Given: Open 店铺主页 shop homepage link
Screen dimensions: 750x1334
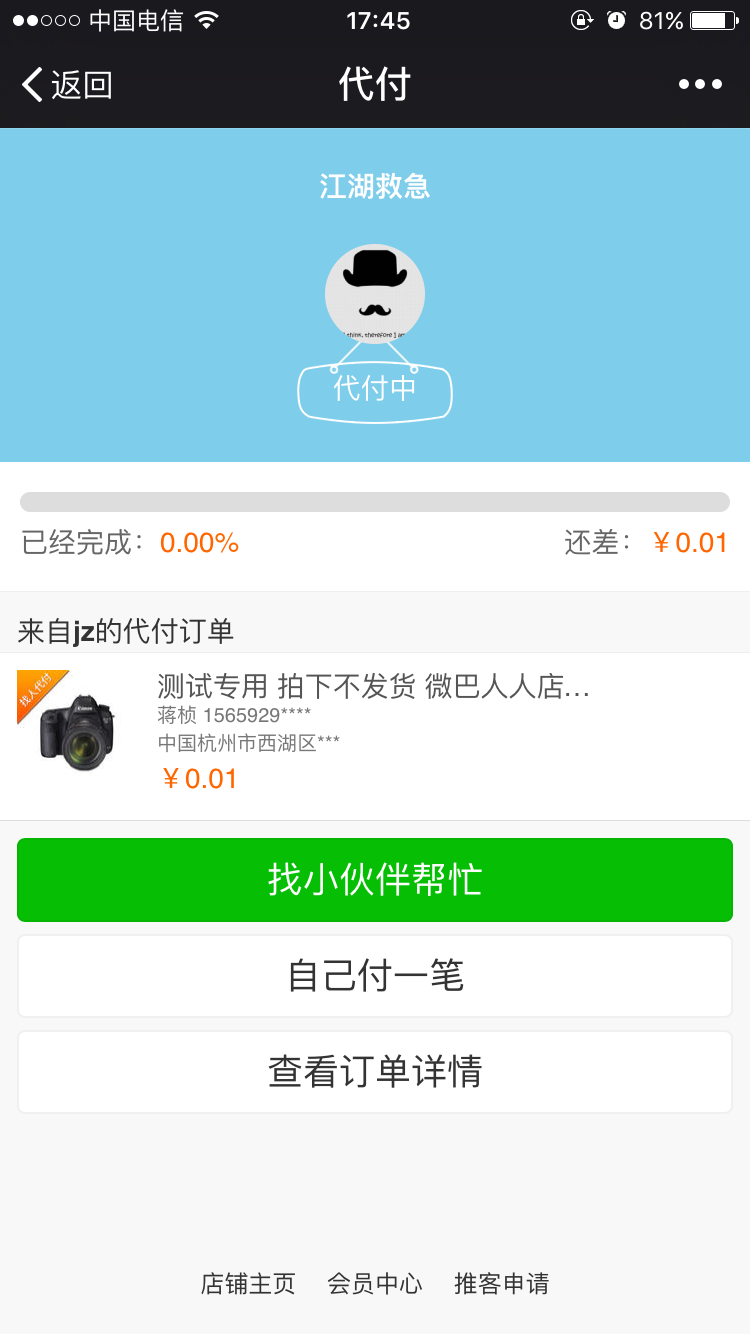Looking at the screenshot, I should (247, 1284).
